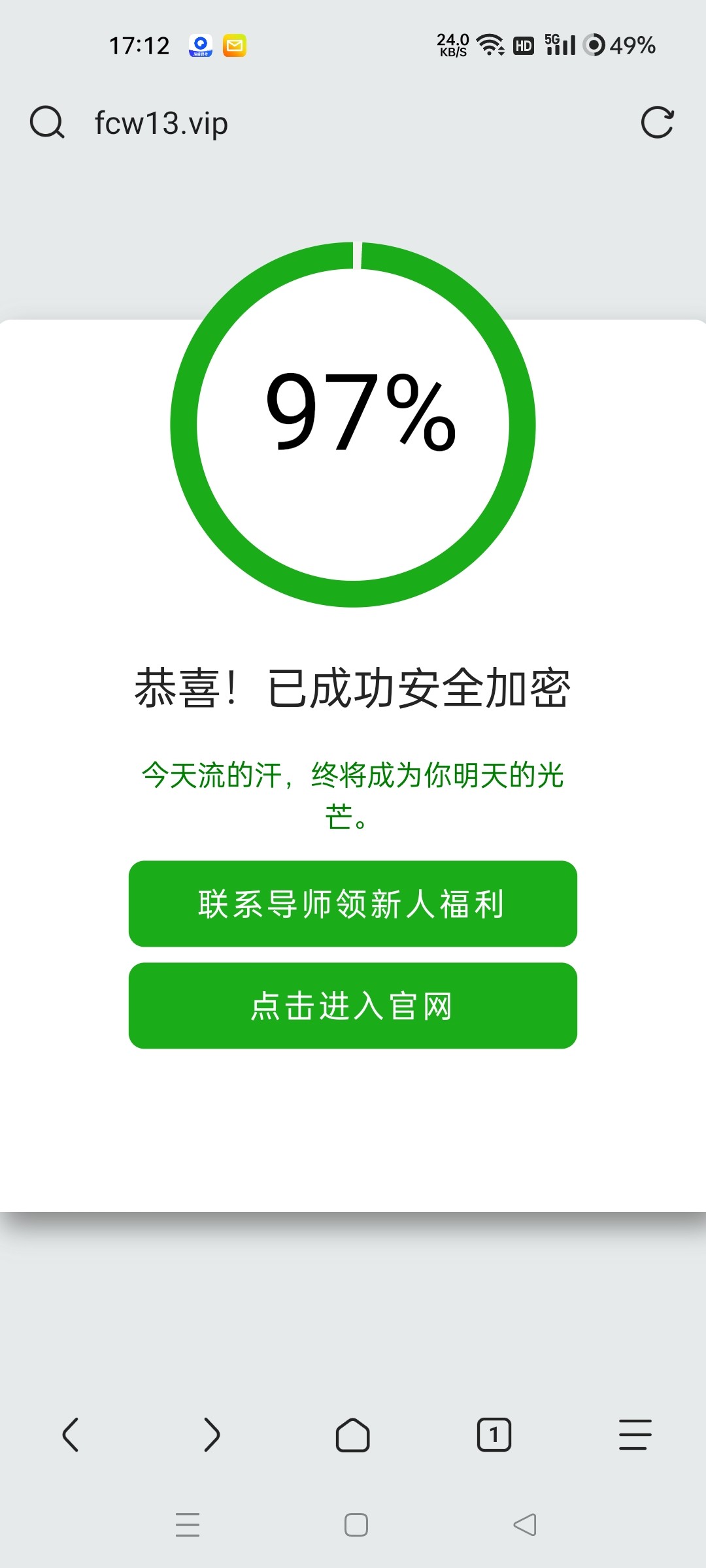Open the tab switcher

(494, 1435)
